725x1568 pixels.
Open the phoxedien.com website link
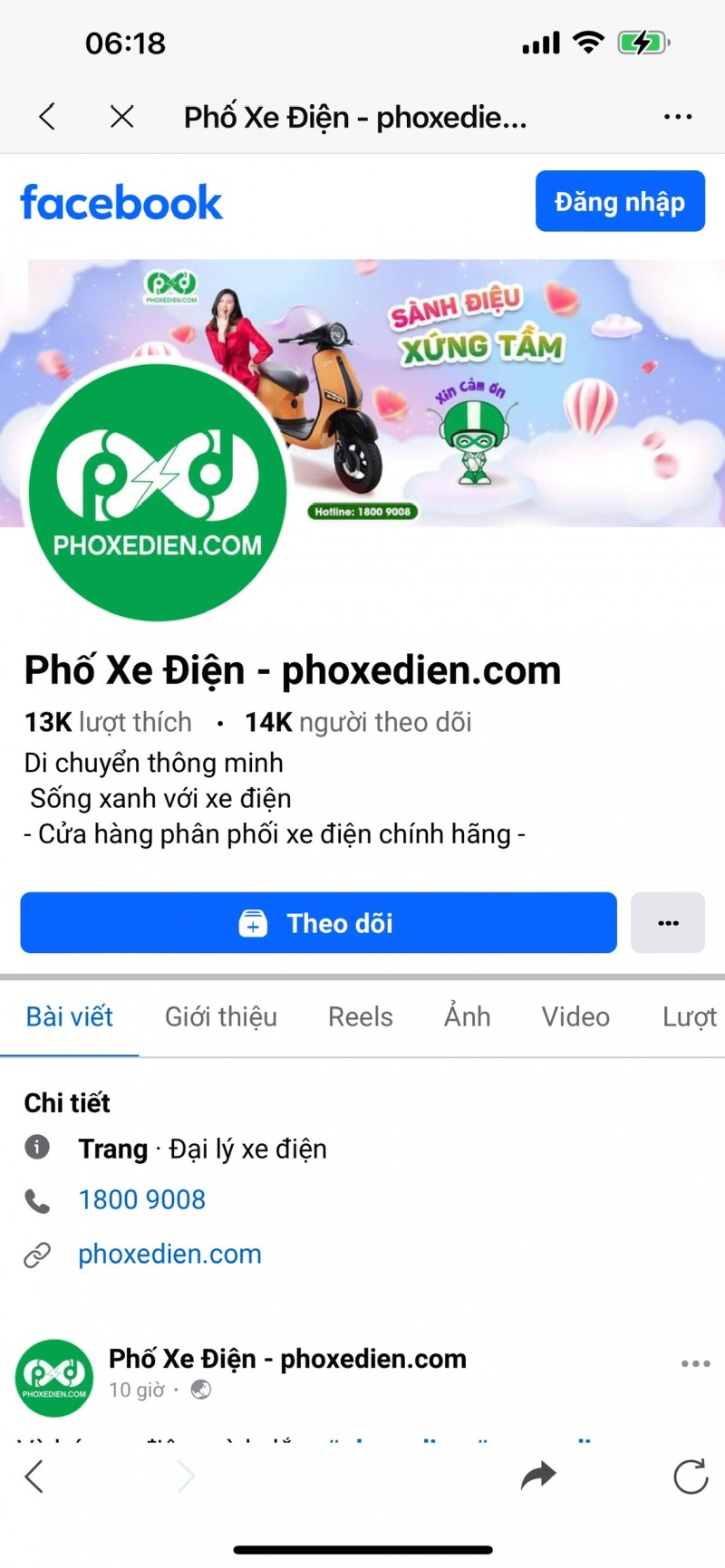pyautogui.click(x=169, y=1254)
